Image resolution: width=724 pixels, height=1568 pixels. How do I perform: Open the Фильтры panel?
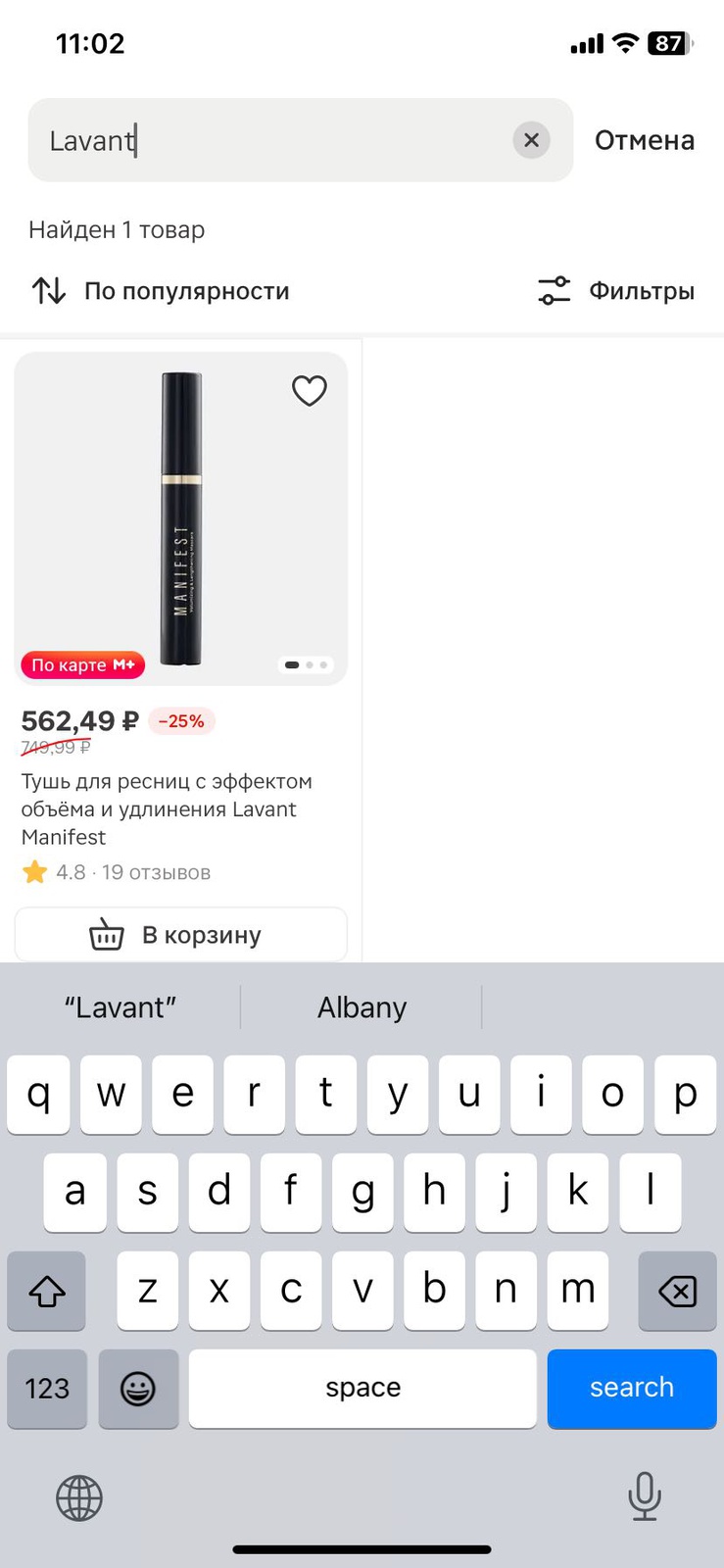point(616,291)
